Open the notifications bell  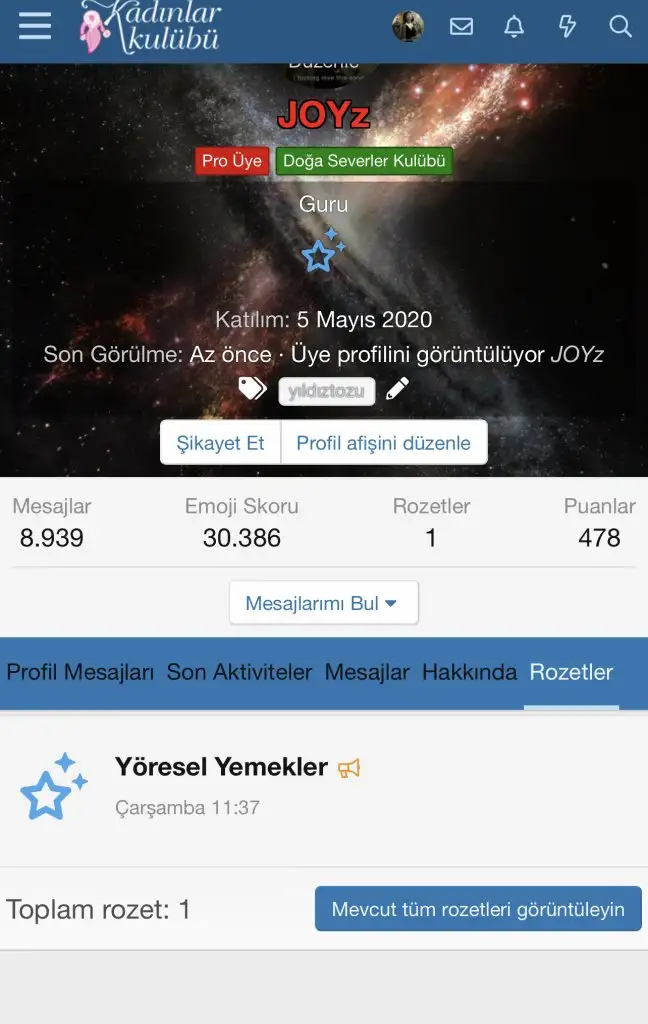[514, 27]
